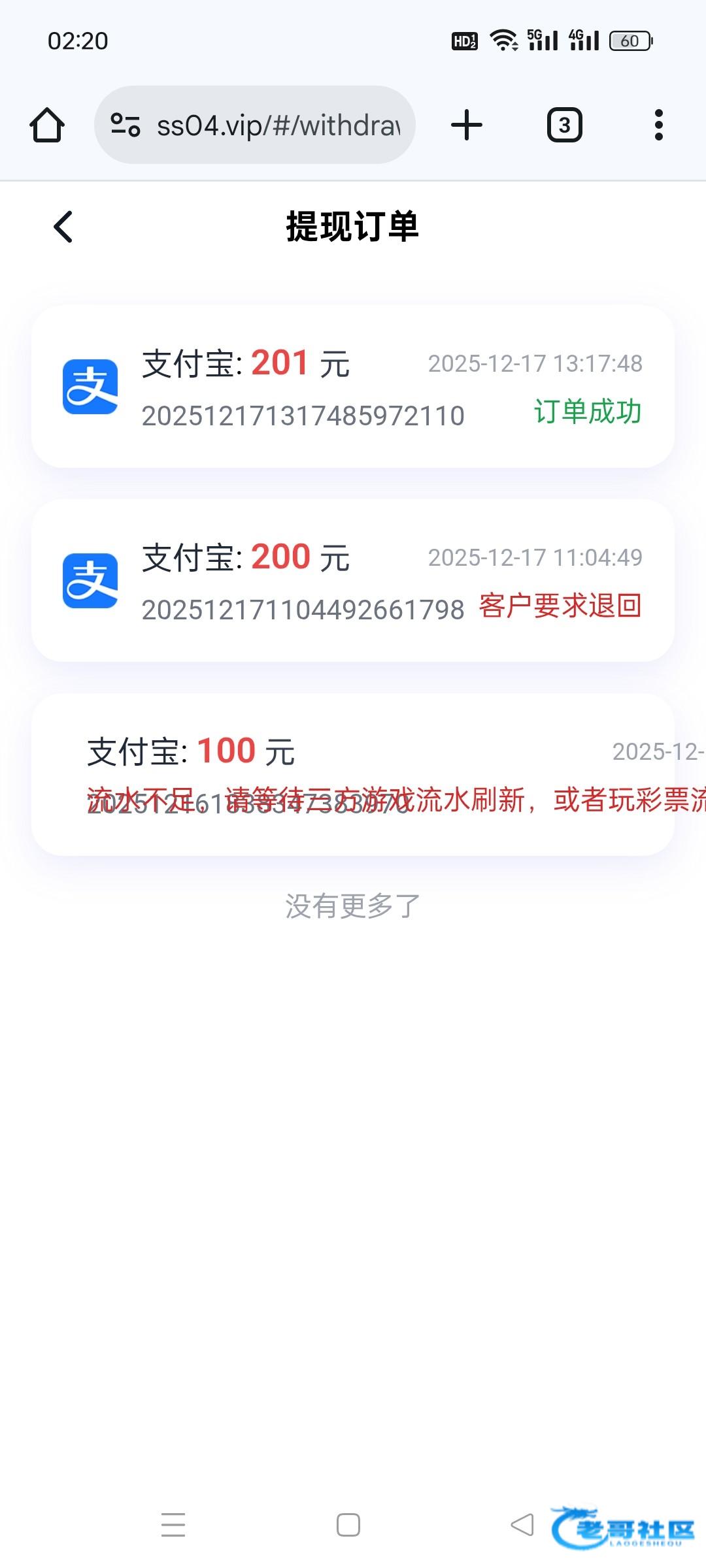Open the browser home page
The width and height of the screenshot is (706, 1568).
tap(47, 125)
